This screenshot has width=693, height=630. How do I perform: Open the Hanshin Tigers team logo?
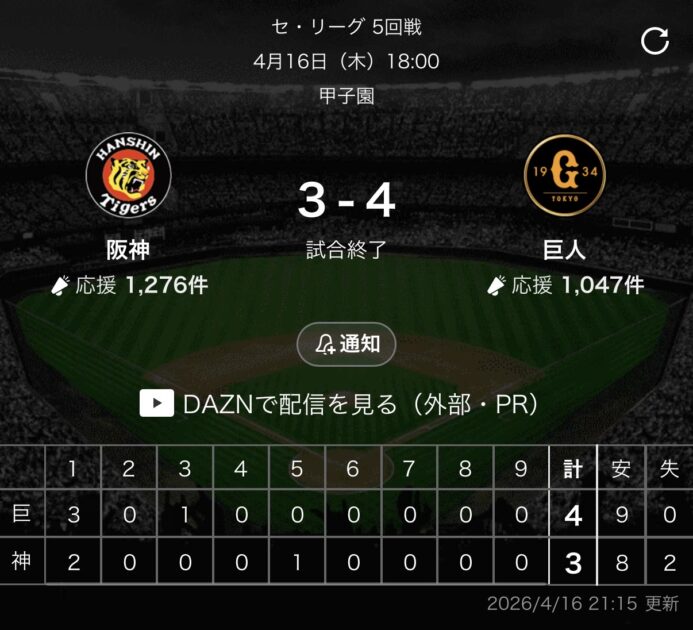(x=129, y=176)
